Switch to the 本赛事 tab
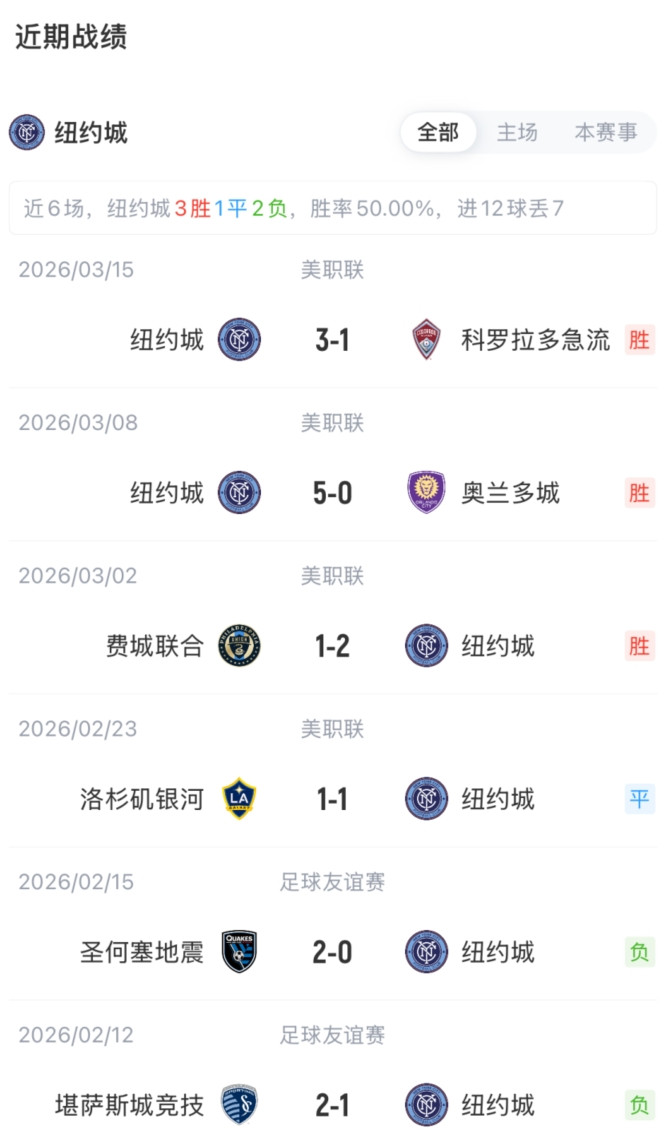 point(606,132)
